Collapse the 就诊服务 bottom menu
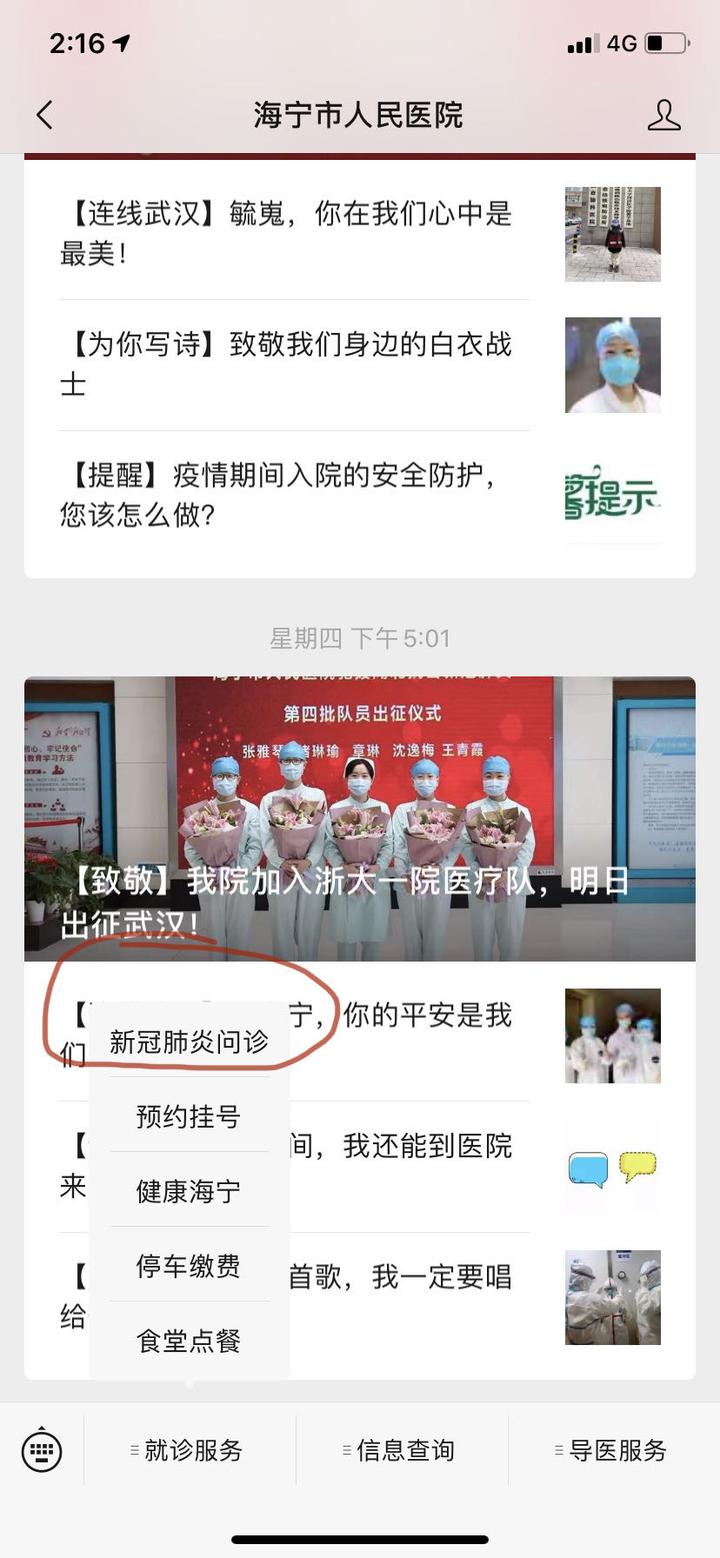Screen dimensions: 720x1558 (190, 1450)
